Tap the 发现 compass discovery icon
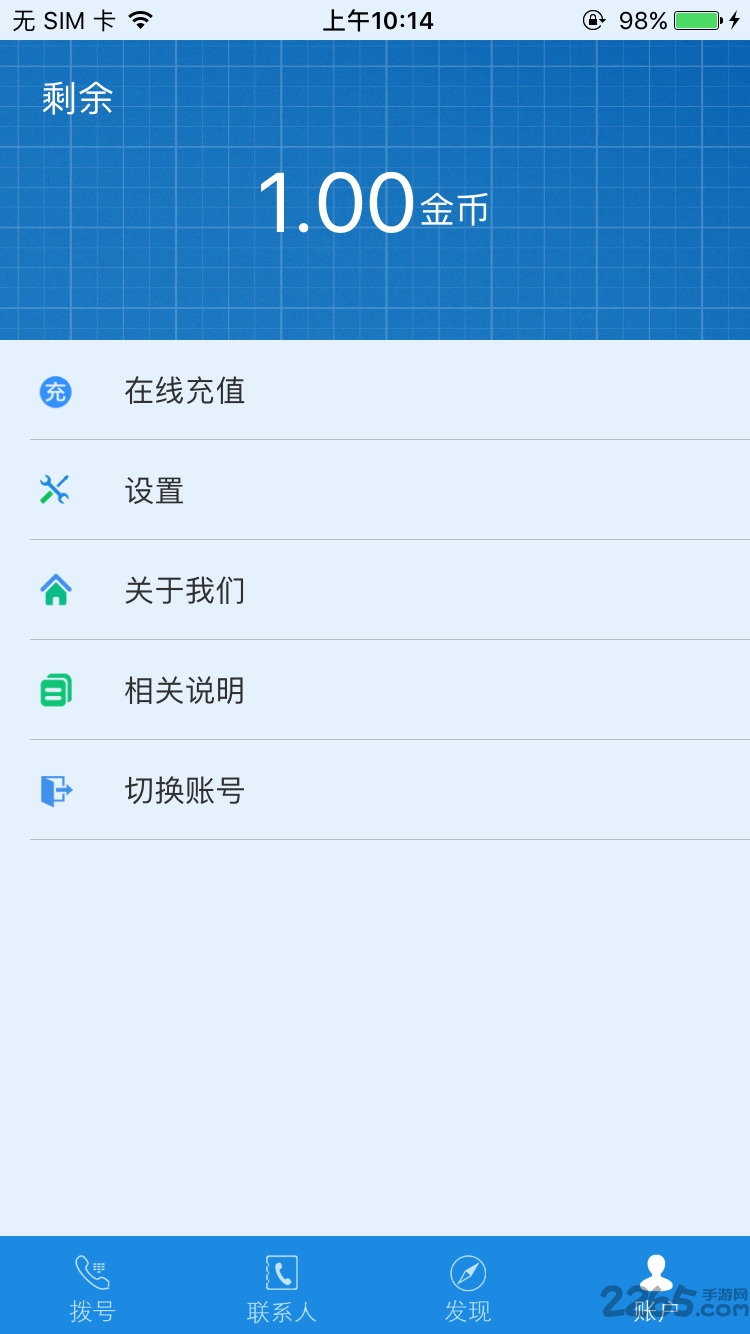 [468, 1272]
